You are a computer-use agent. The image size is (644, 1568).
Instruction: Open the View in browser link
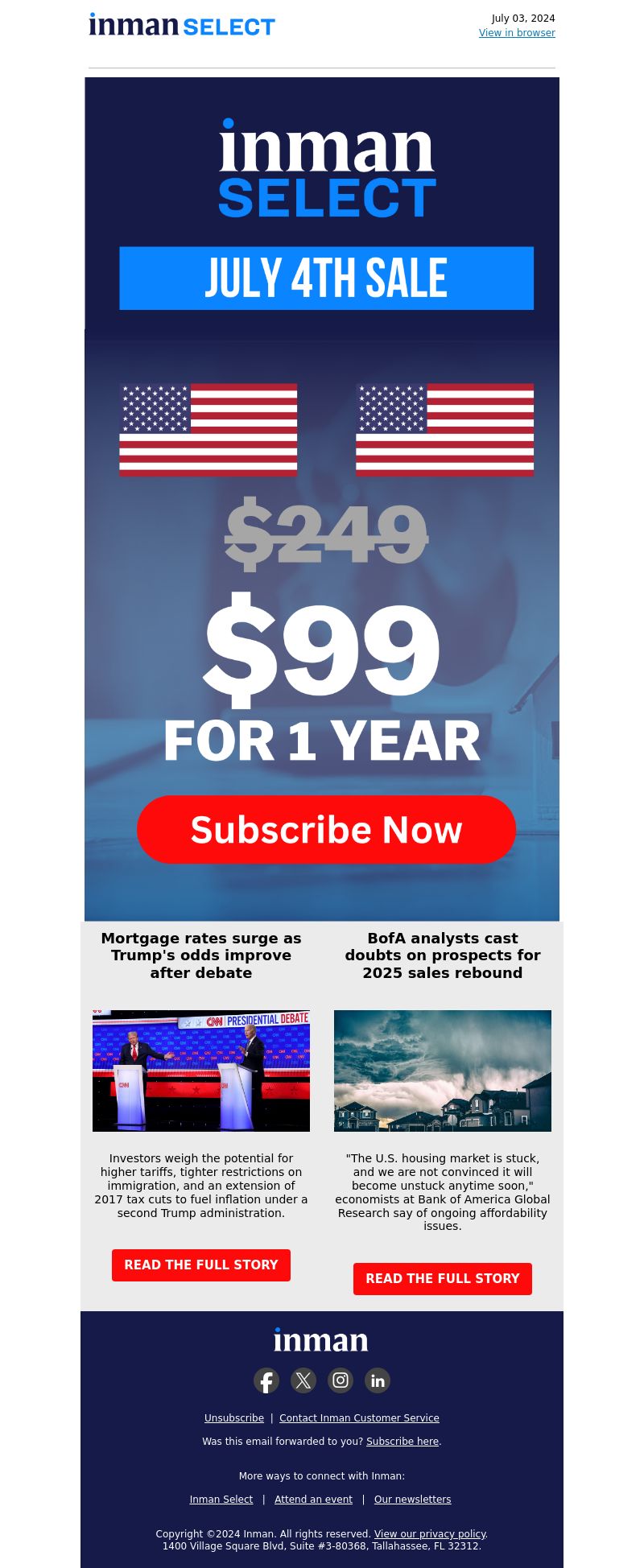517,33
